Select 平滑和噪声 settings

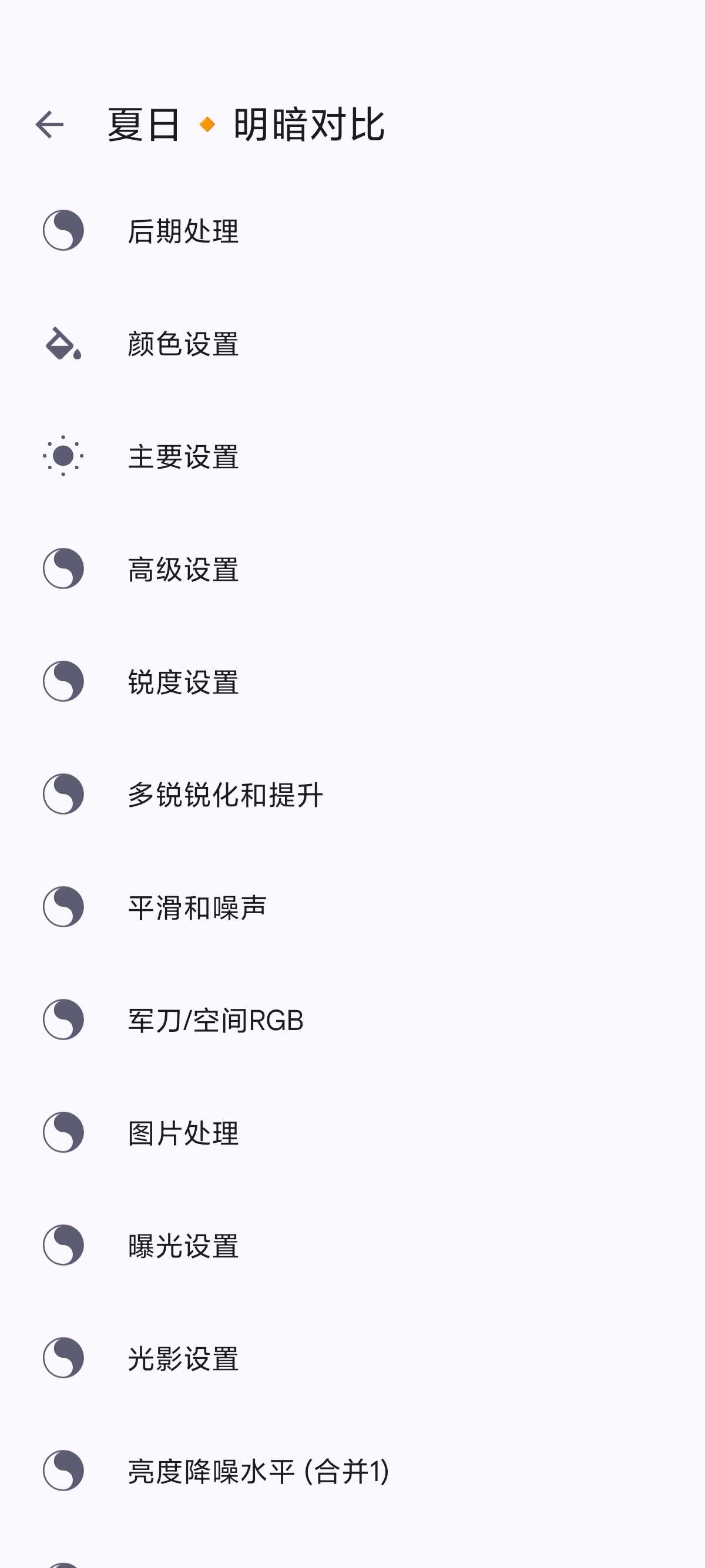197,907
